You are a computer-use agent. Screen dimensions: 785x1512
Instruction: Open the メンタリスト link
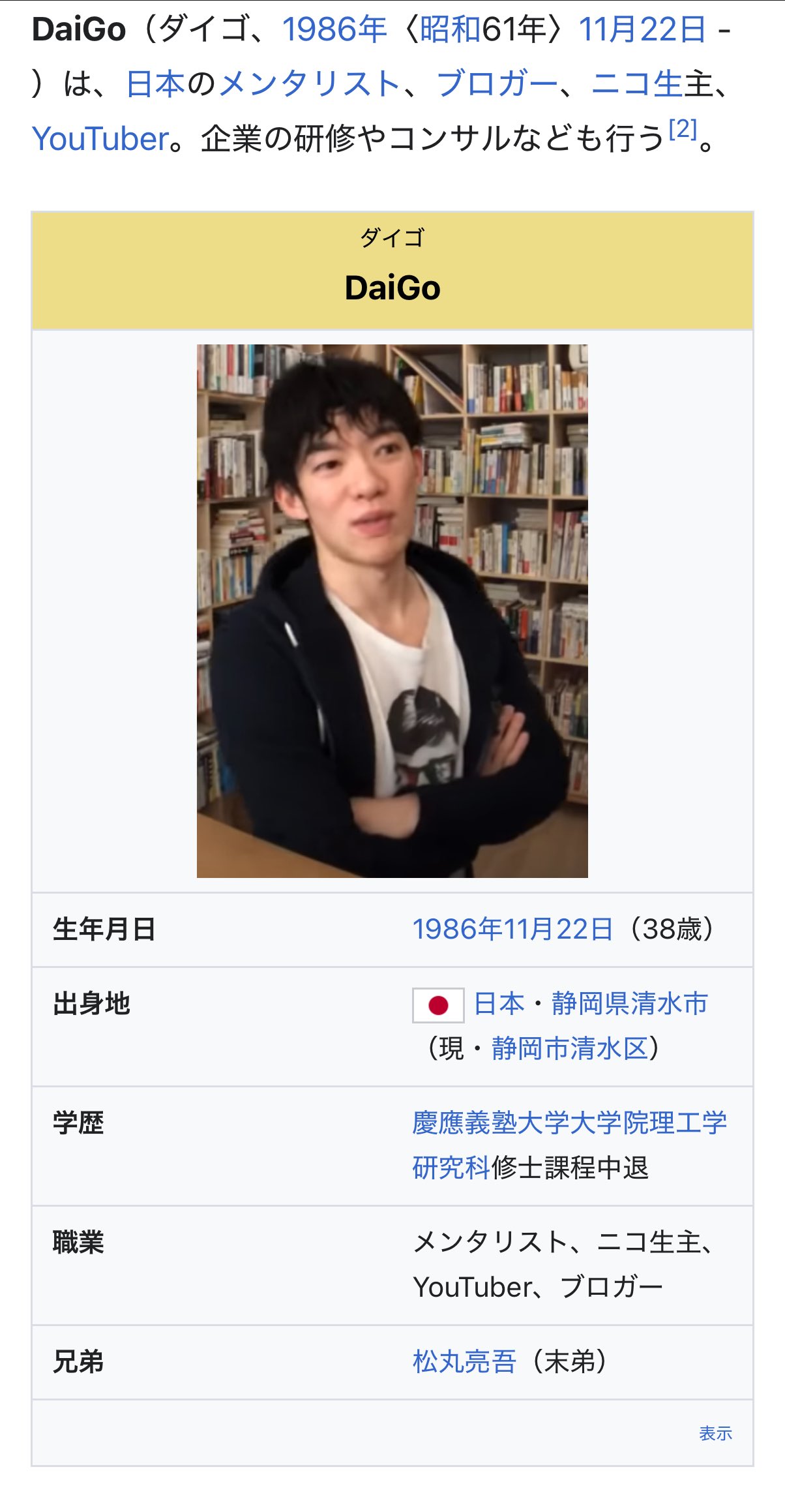pyautogui.click(x=310, y=84)
